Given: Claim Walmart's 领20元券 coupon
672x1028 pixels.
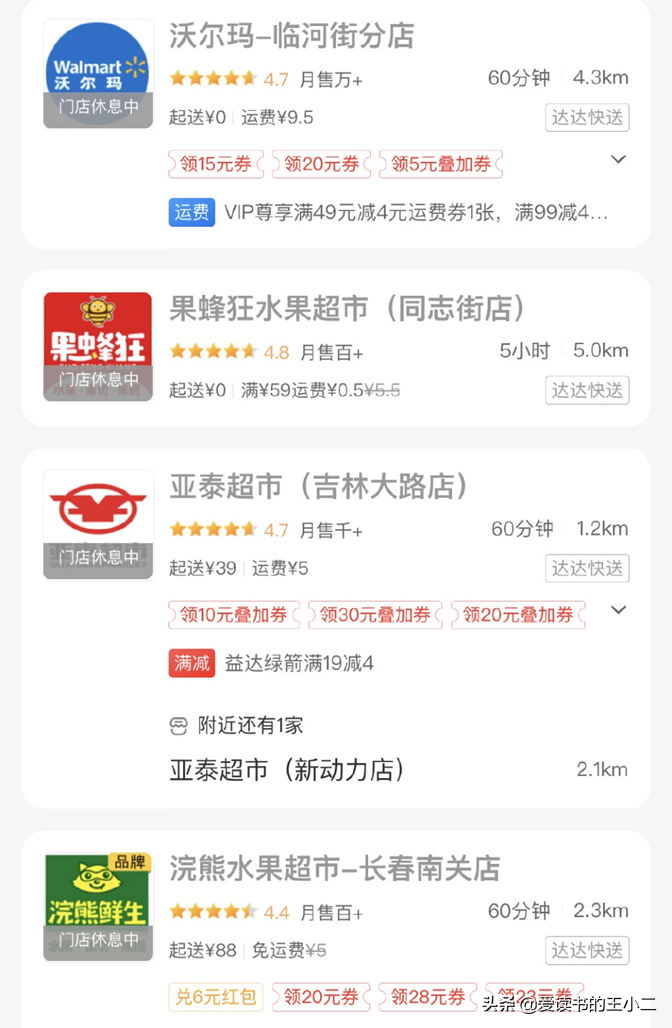Looking at the screenshot, I should (x=321, y=164).
